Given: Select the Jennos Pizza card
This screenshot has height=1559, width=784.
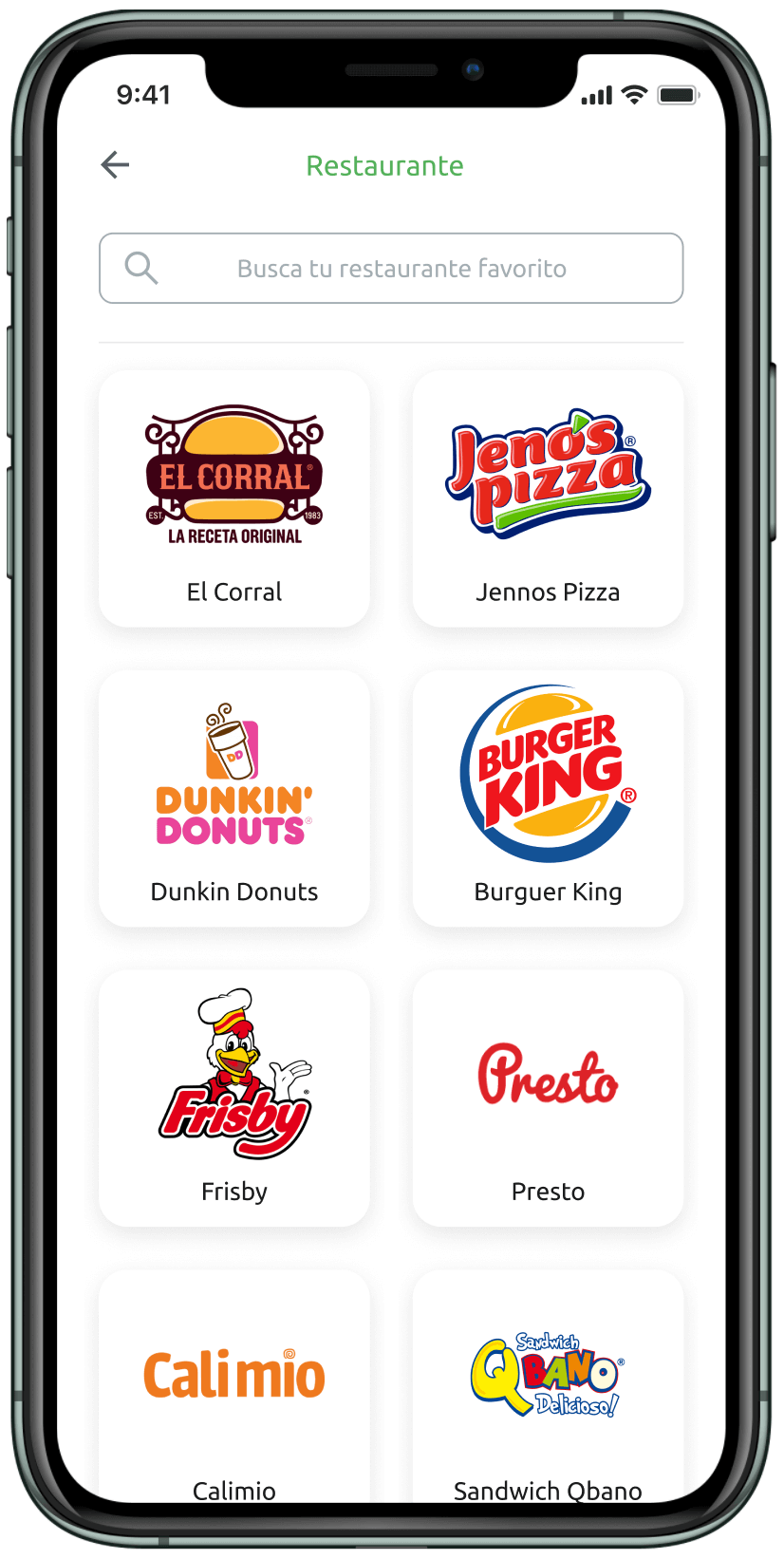Looking at the screenshot, I should point(548,499).
